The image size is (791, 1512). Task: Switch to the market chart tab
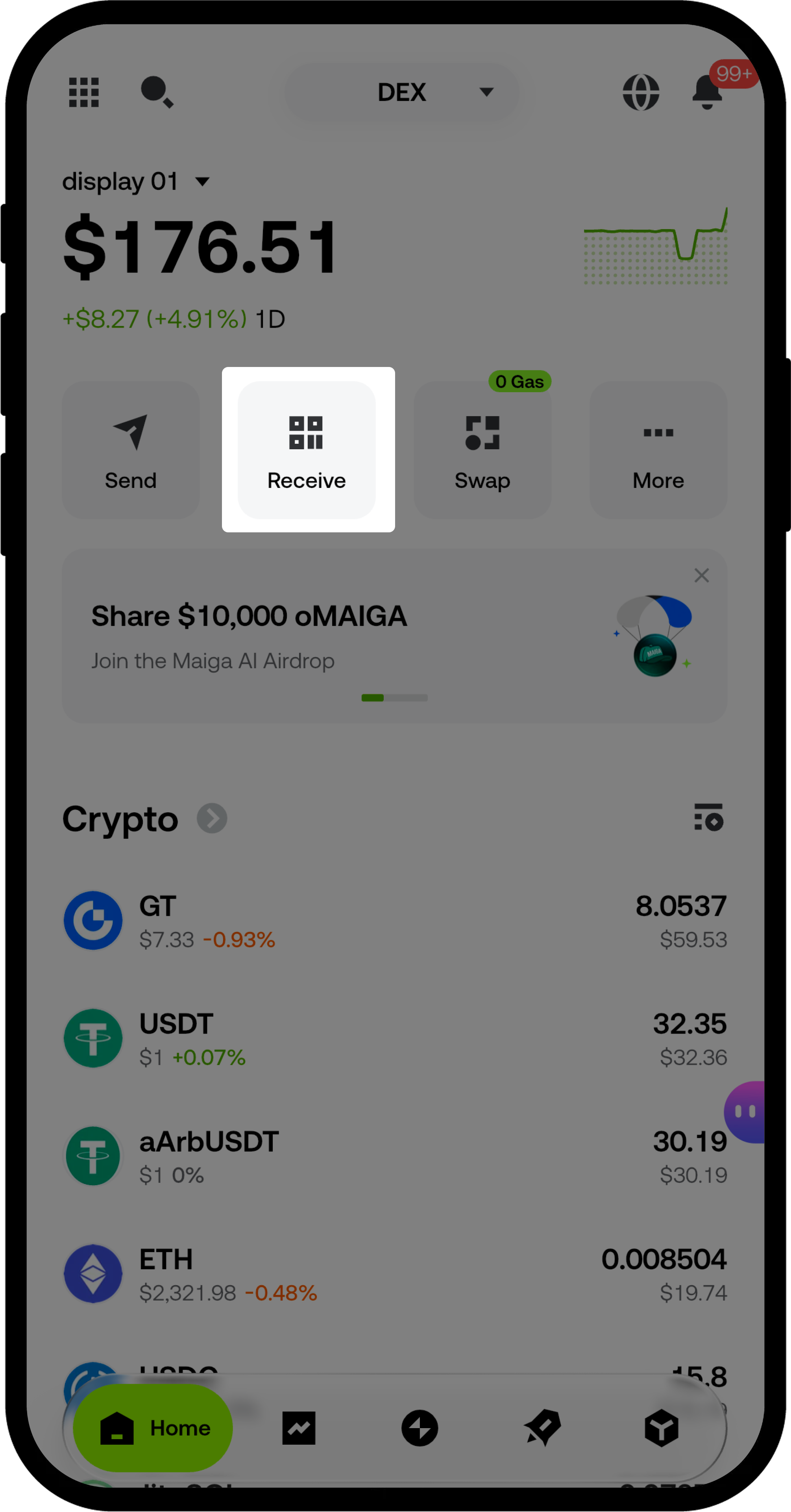point(299,1428)
